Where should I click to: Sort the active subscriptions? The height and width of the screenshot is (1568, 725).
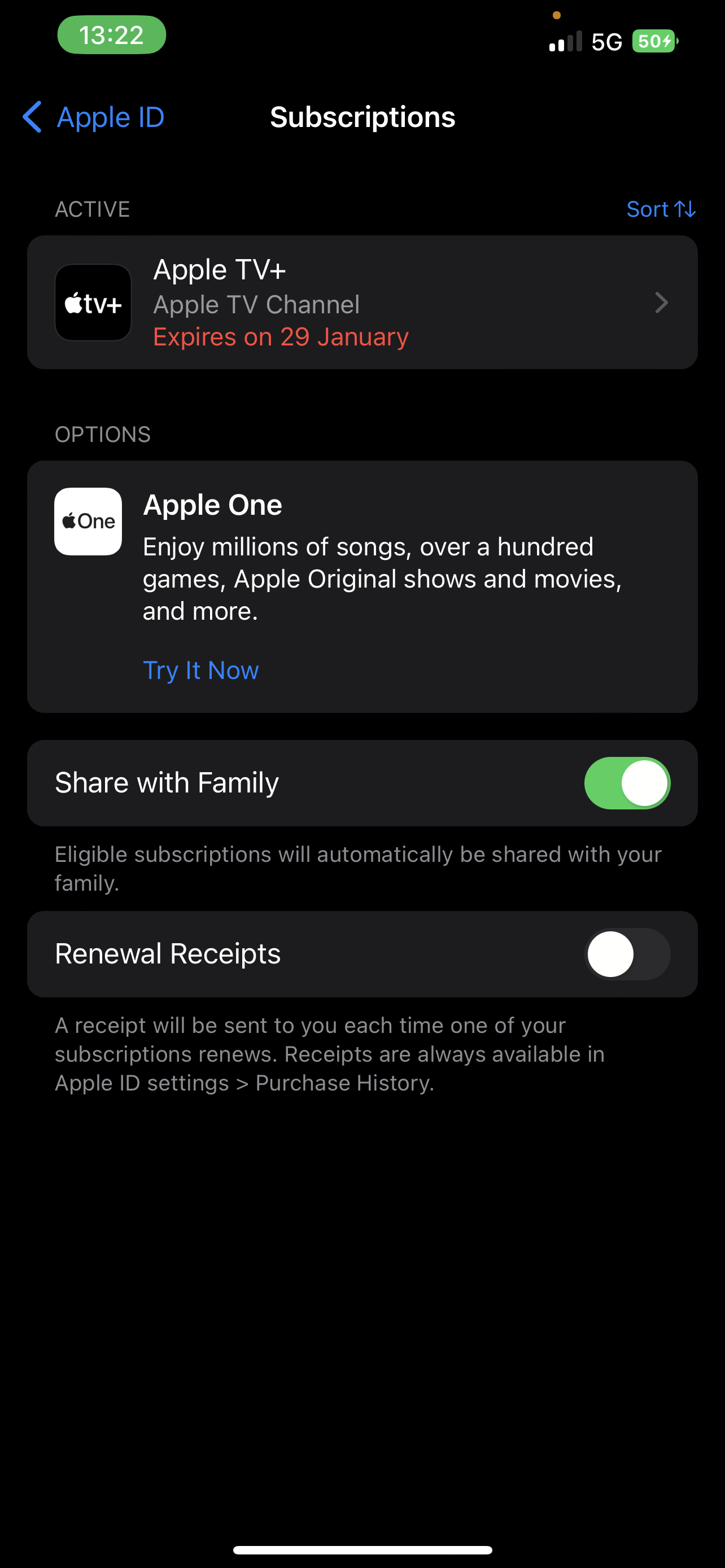point(661,209)
